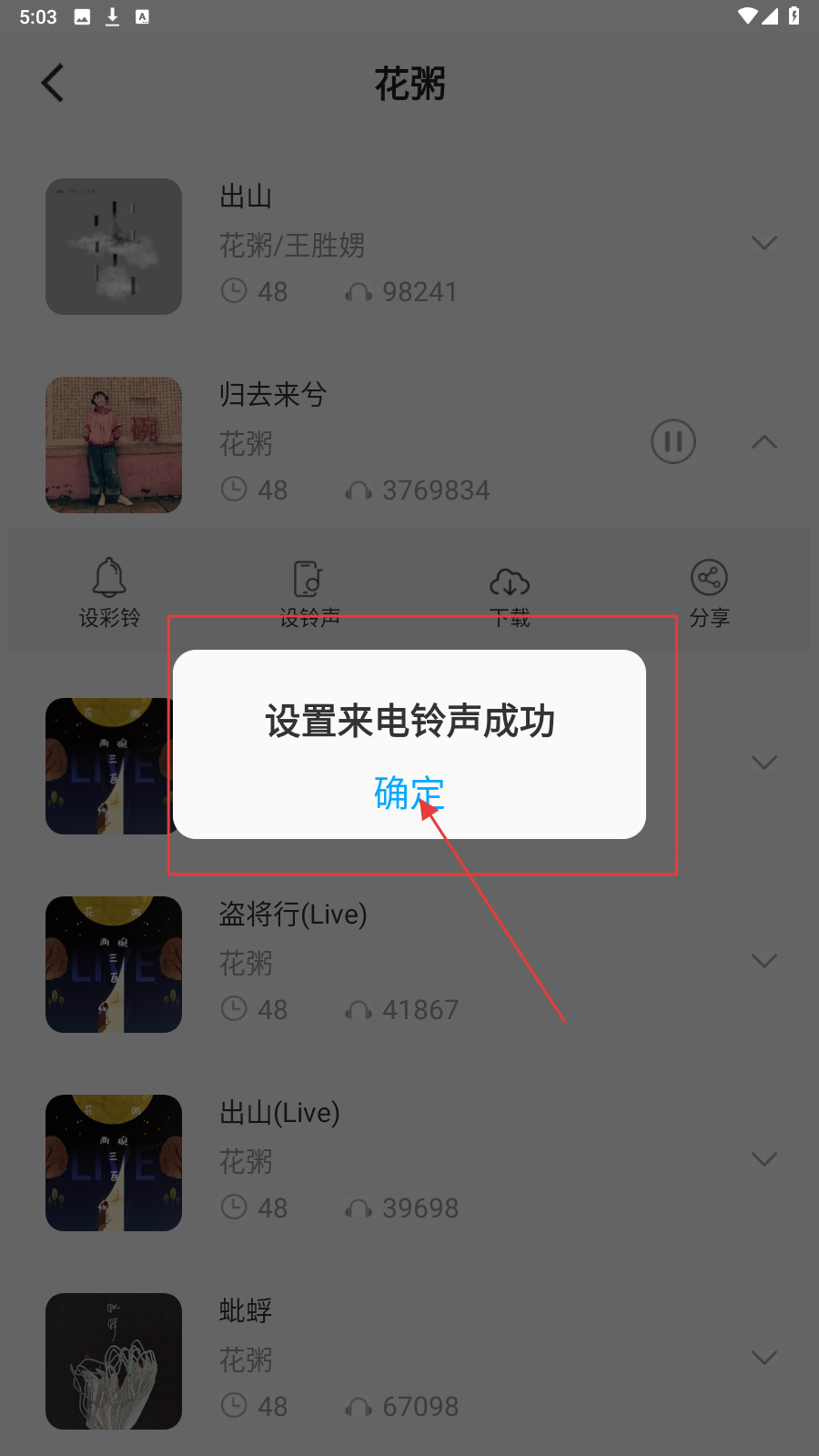Go back from the 花粥 page
The width and height of the screenshot is (819, 1456).
[x=53, y=83]
